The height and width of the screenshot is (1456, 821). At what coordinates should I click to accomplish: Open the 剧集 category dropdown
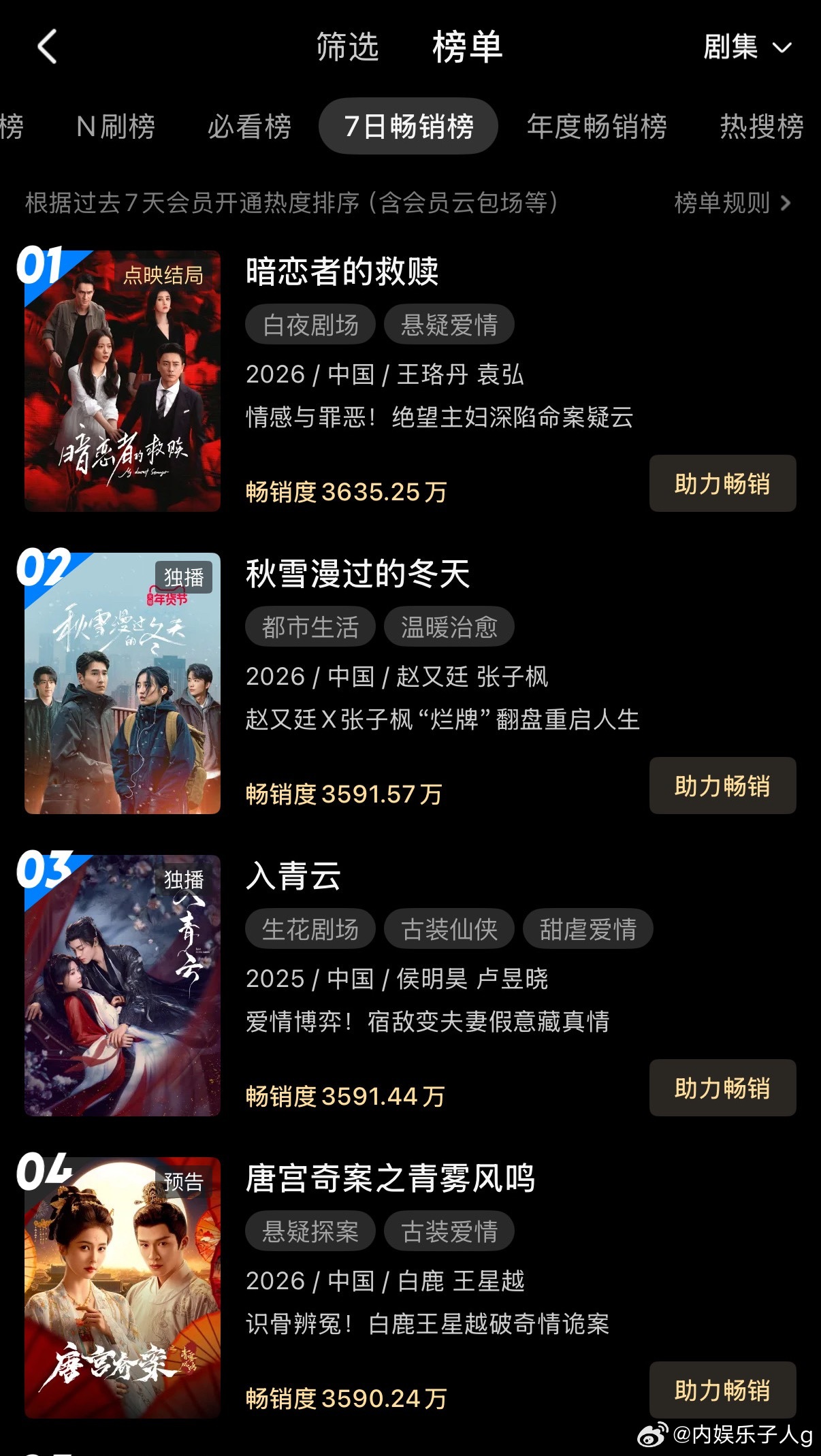point(746,47)
